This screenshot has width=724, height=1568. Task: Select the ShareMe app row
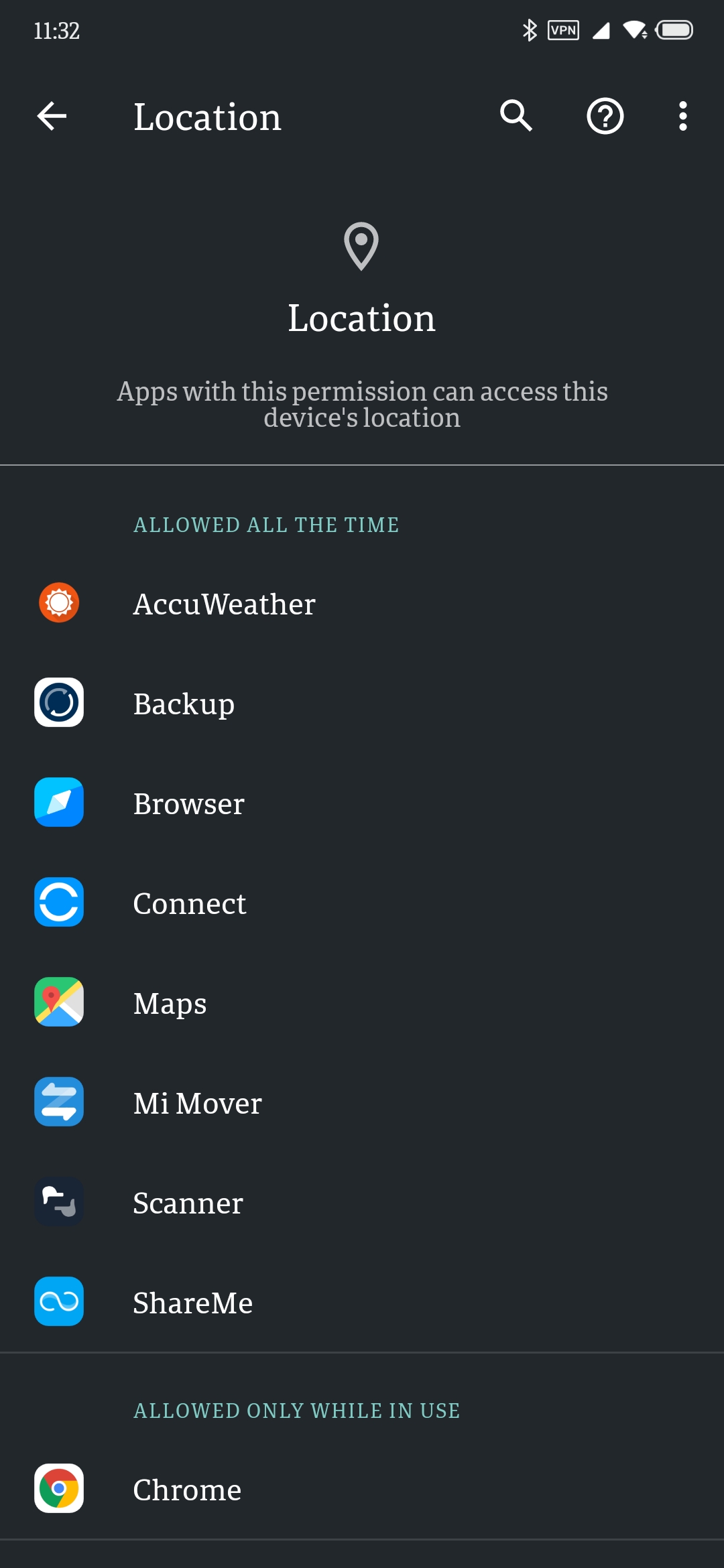pos(362,1302)
